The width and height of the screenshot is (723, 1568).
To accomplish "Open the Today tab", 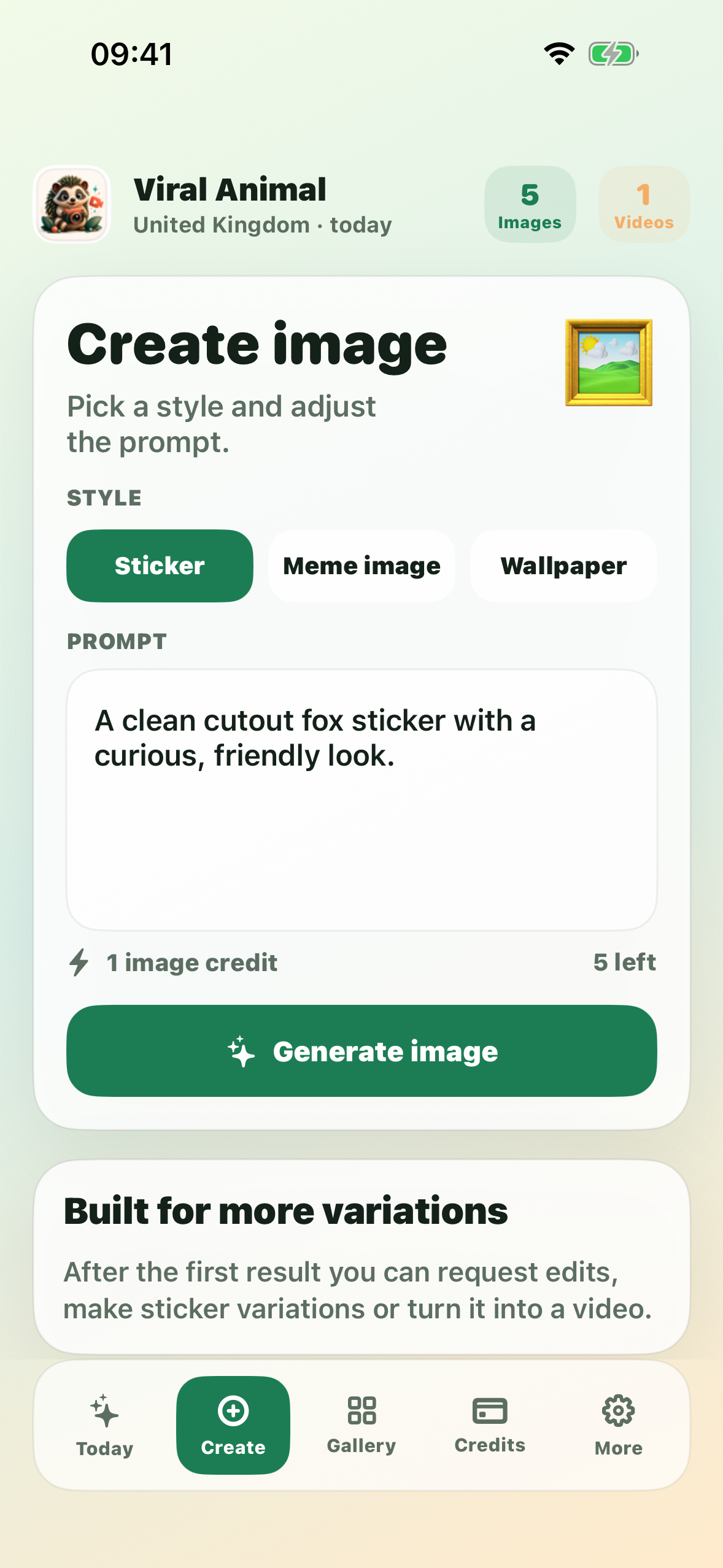I will [105, 1425].
